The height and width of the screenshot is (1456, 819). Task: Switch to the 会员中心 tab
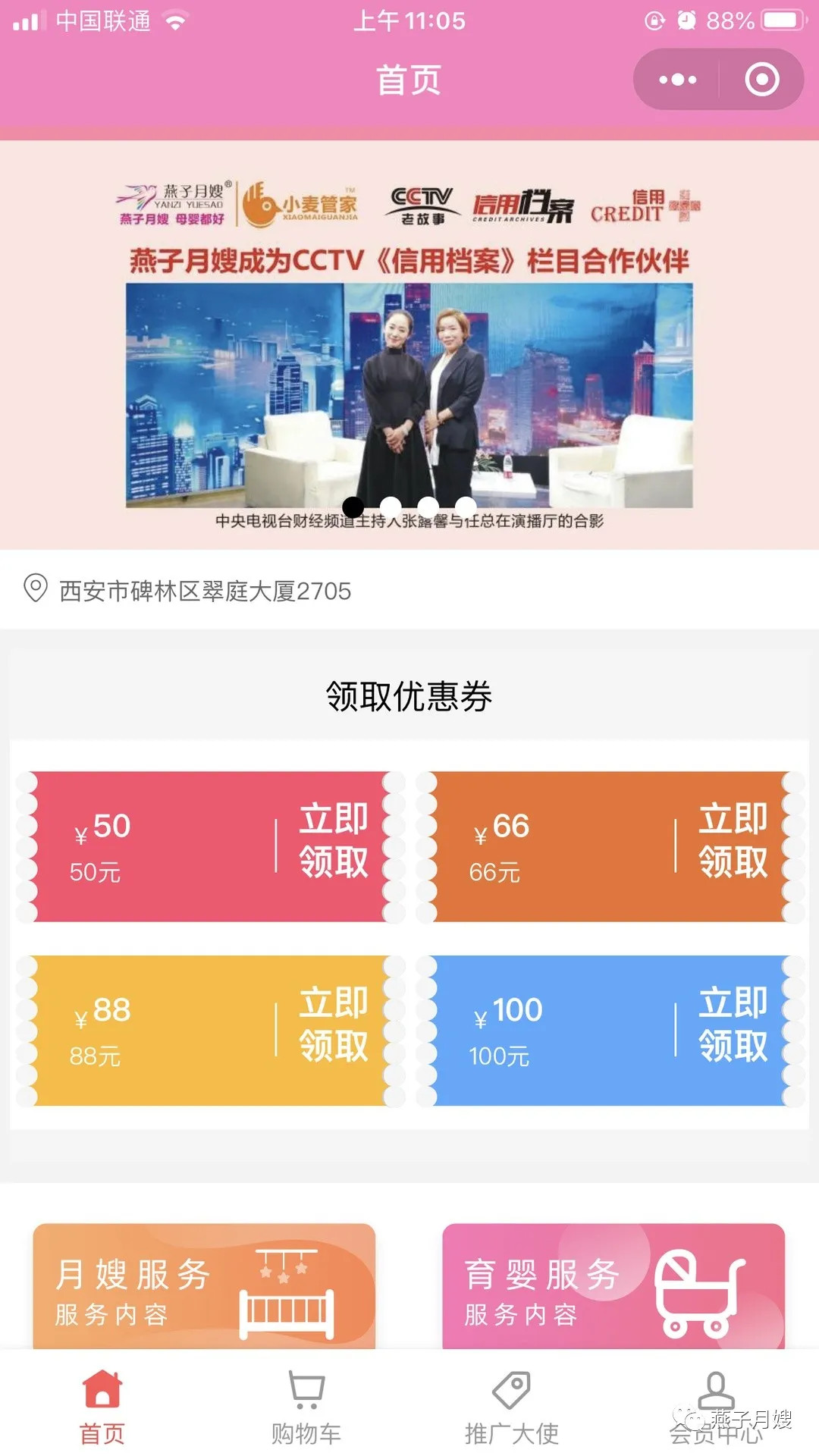coord(716,1406)
